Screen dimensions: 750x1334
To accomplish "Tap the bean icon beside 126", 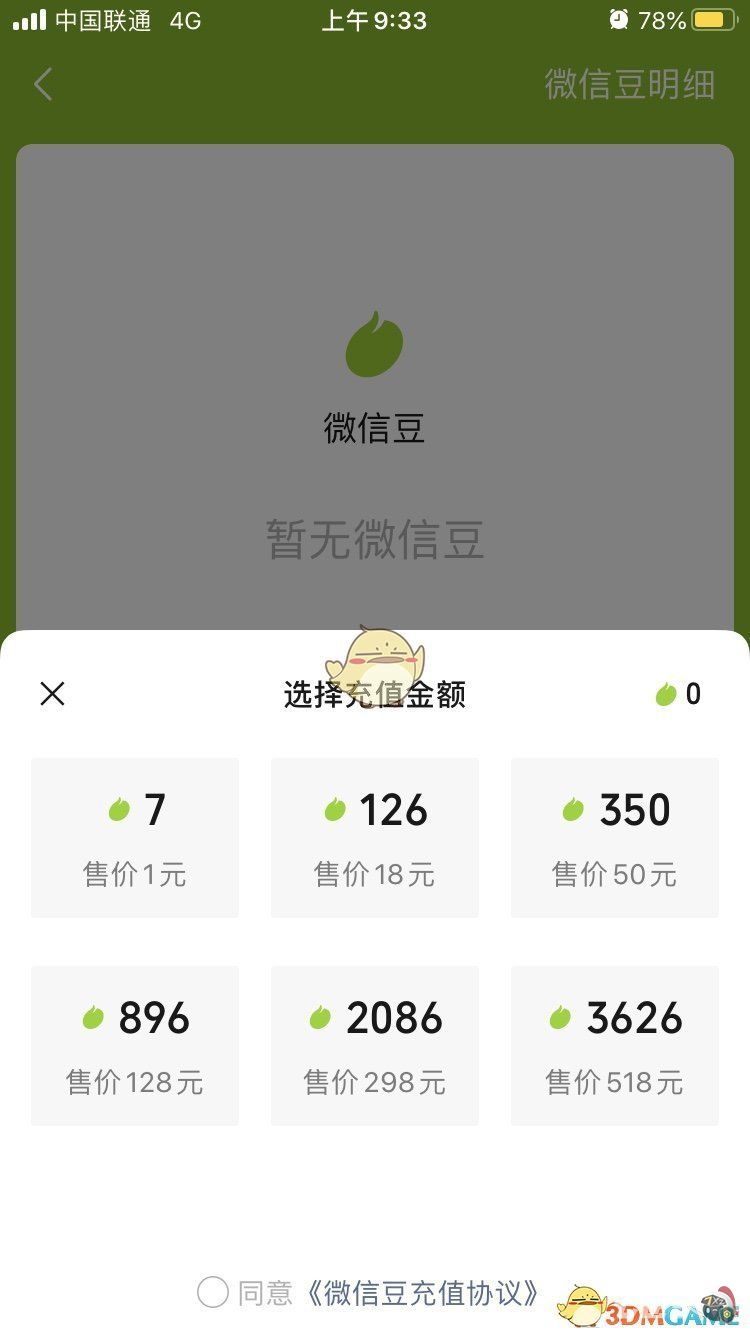I will pos(333,808).
